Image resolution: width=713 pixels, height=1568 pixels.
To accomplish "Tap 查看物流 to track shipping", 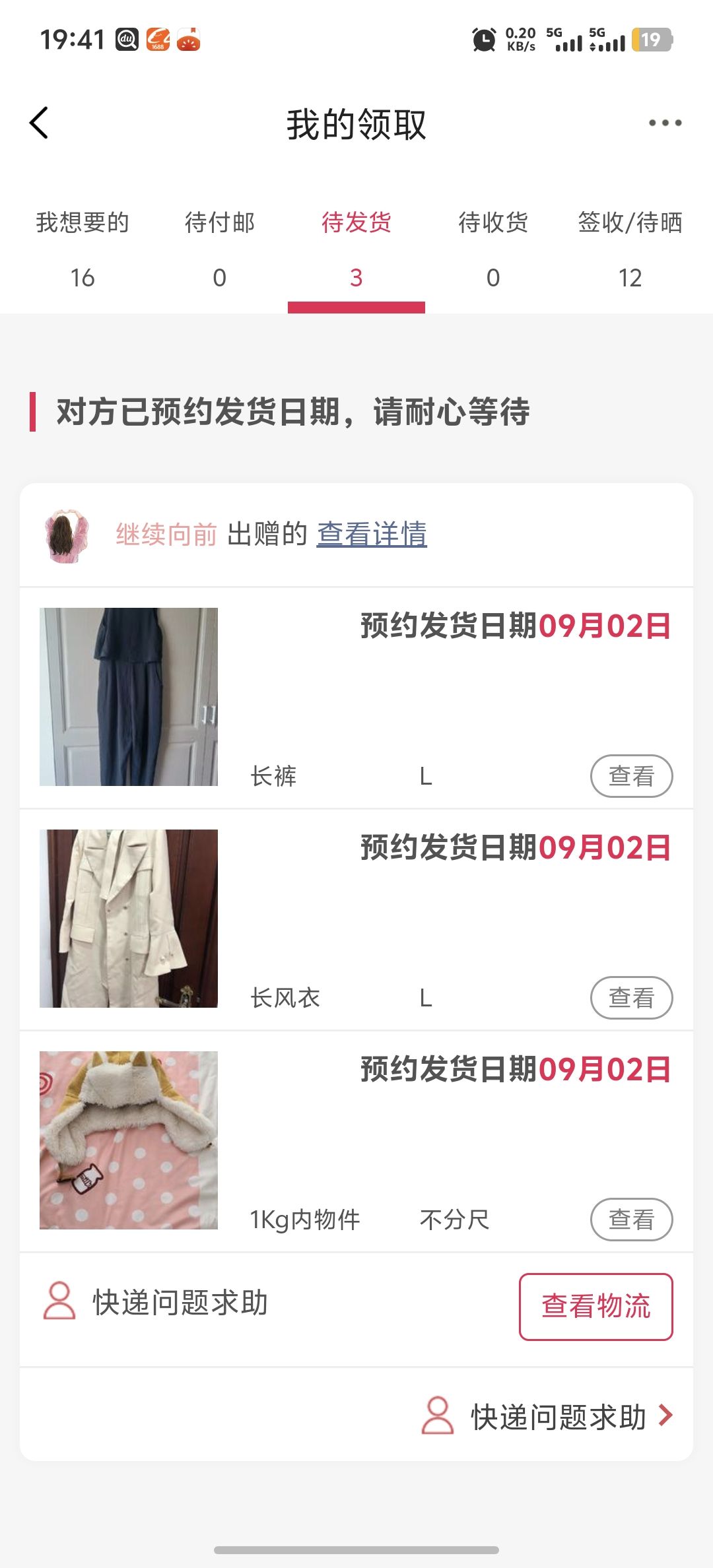I will [595, 1307].
